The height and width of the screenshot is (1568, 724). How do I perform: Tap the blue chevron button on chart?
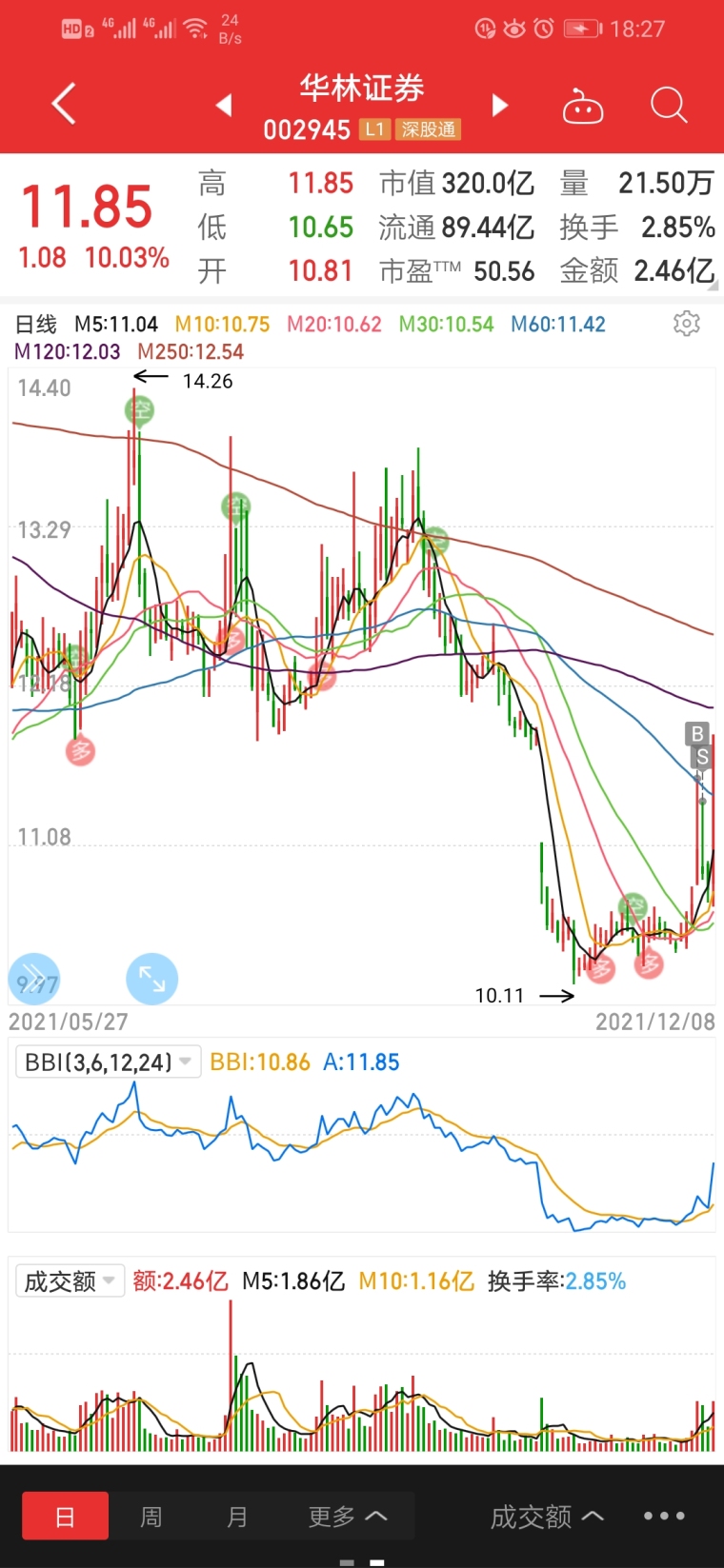click(x=33, y=979)
